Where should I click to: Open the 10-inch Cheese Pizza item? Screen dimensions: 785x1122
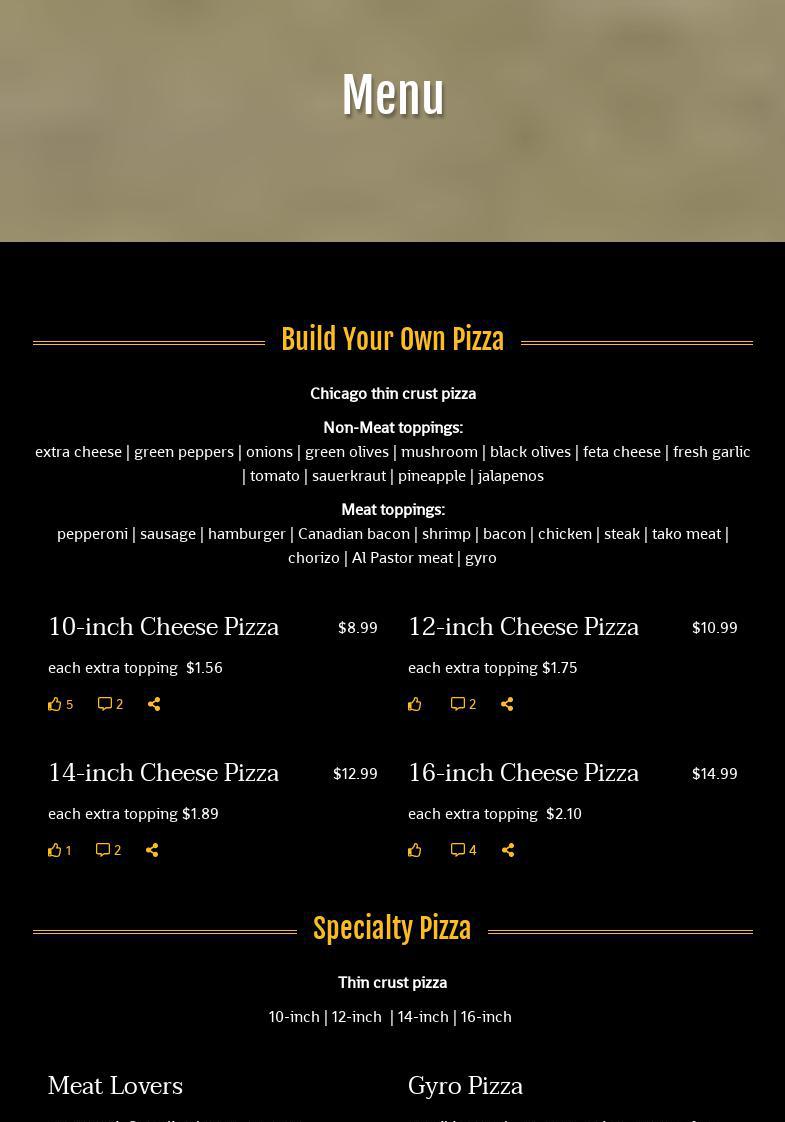tap(164, 628)
